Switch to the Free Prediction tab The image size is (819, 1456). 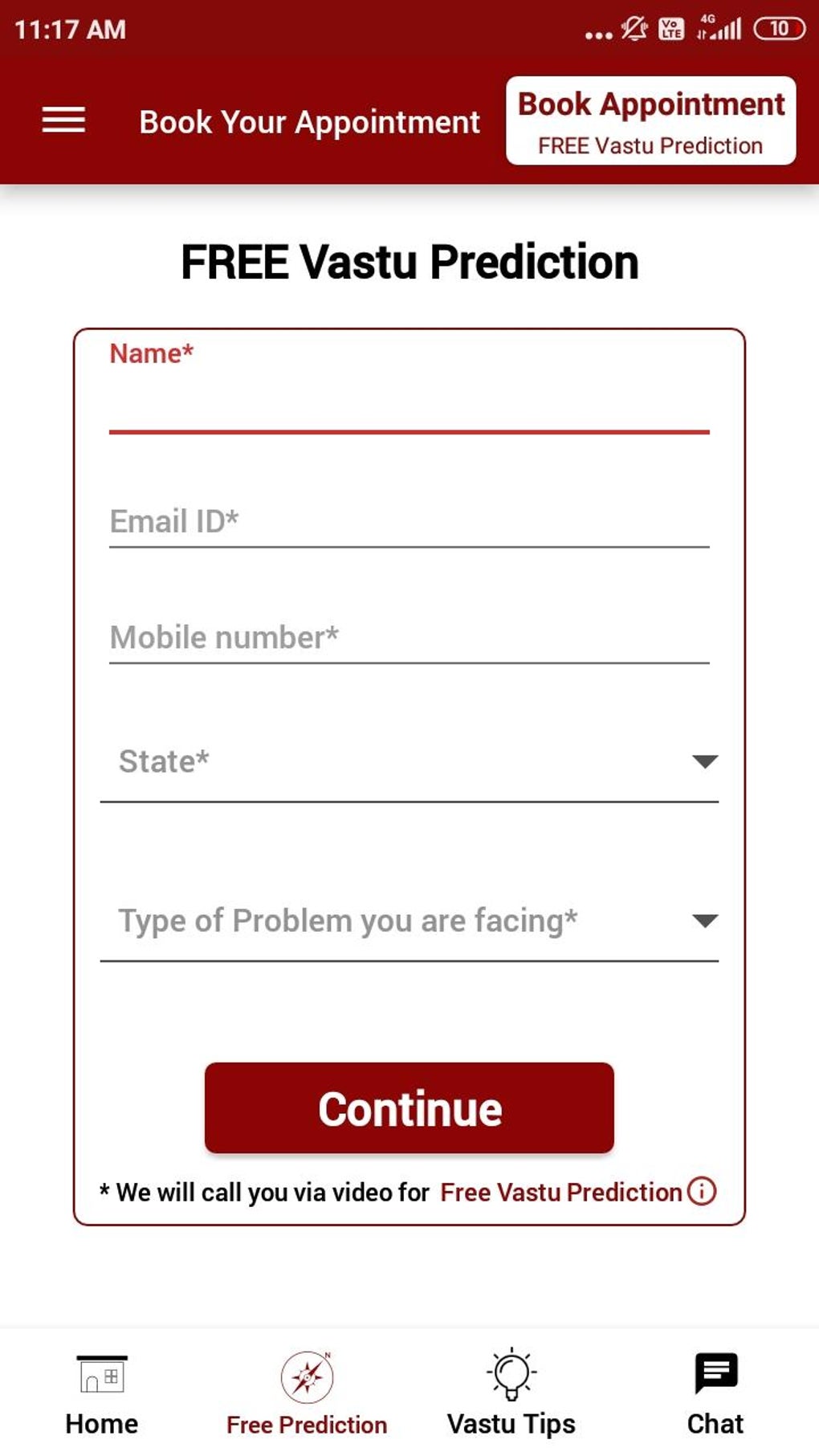click(307, 1395)
